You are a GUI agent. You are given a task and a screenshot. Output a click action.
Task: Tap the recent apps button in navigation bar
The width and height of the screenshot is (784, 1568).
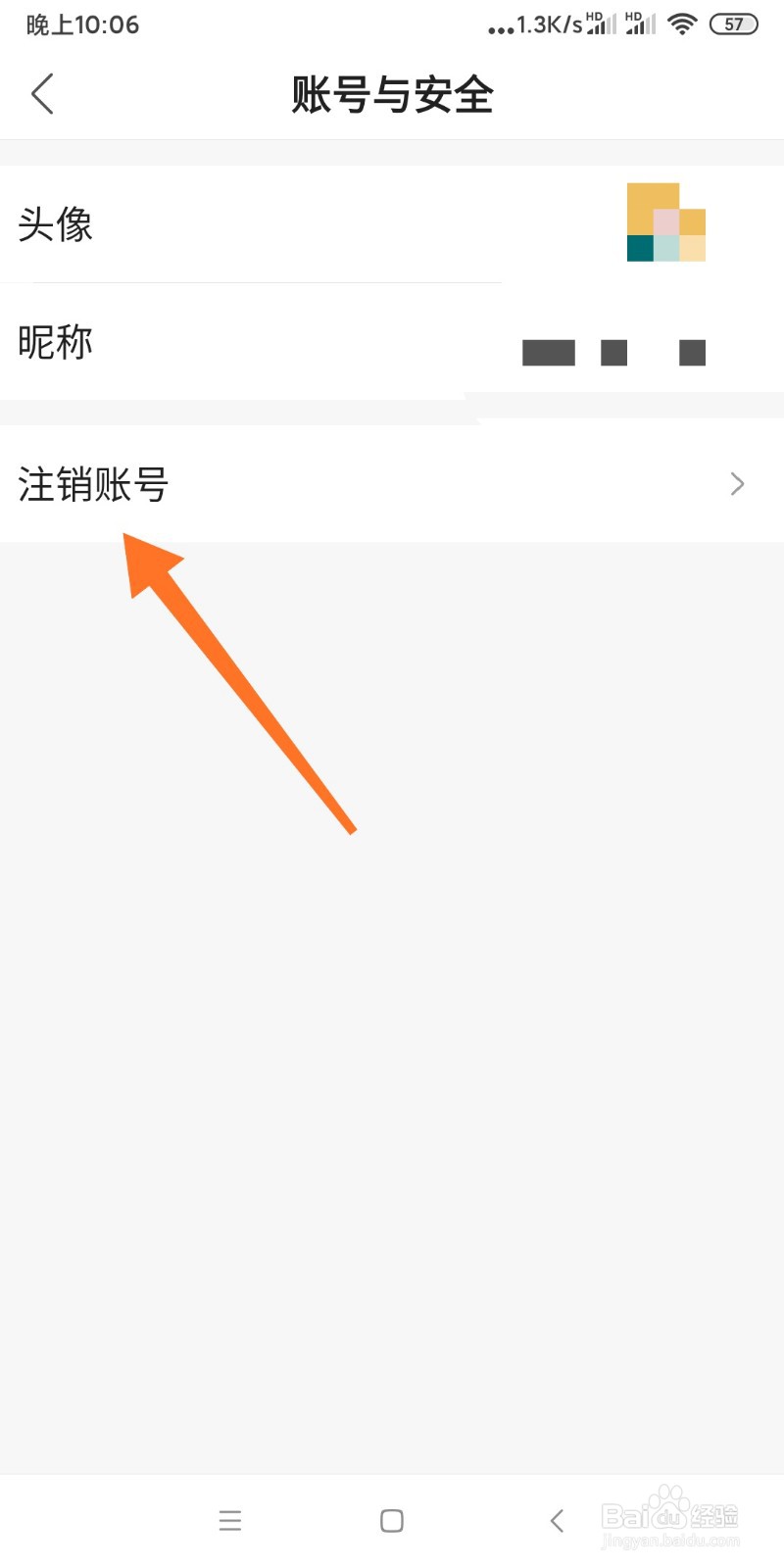click(229, 1520)
